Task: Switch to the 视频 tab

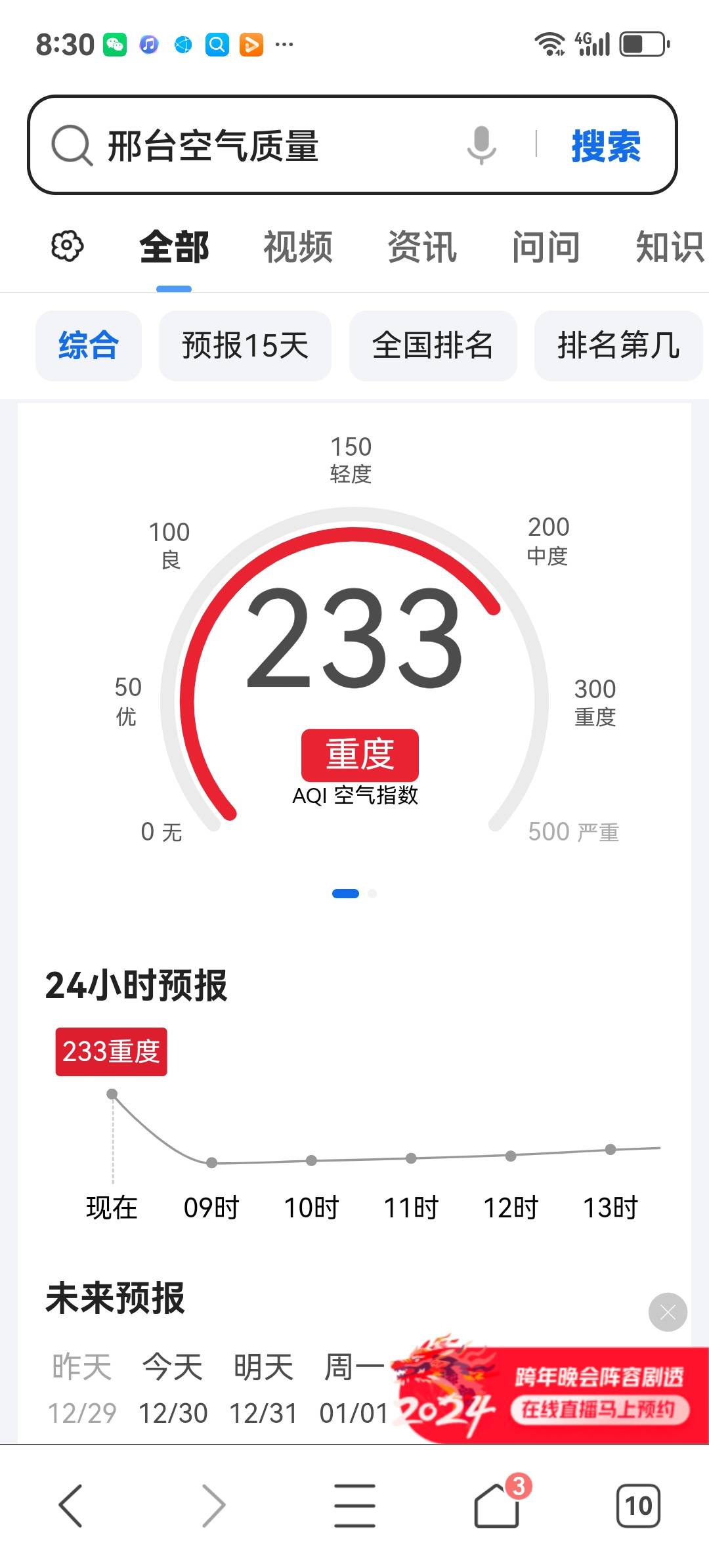Action: pos(298,248)
